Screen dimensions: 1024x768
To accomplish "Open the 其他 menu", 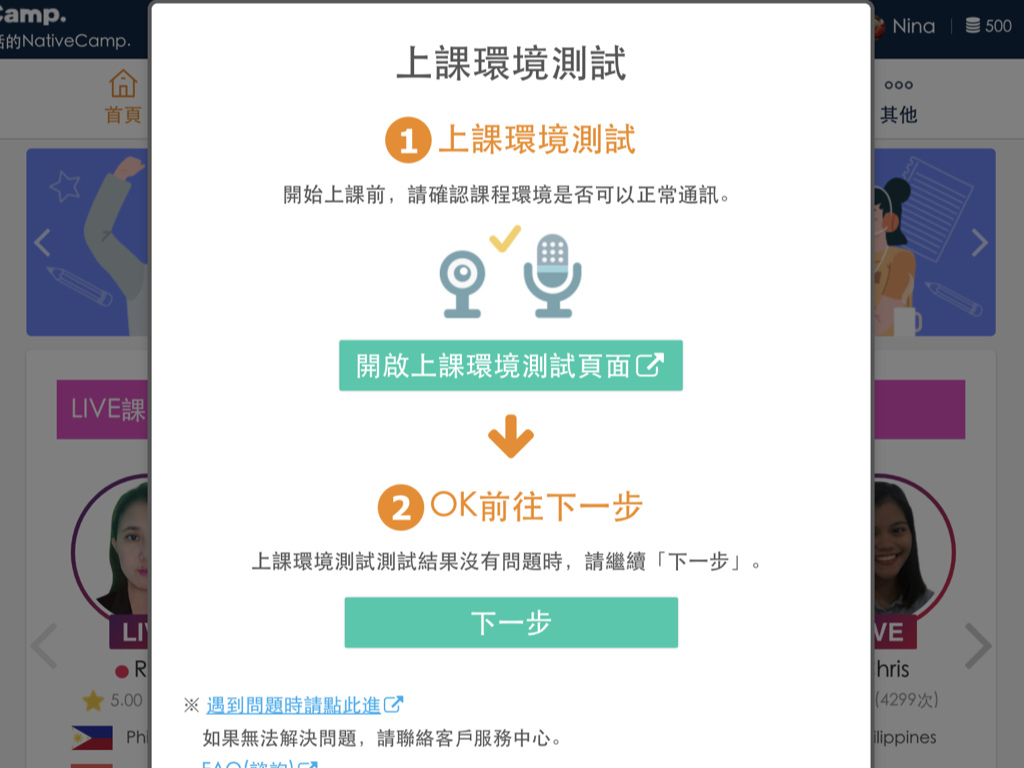I will click(898, 100).
